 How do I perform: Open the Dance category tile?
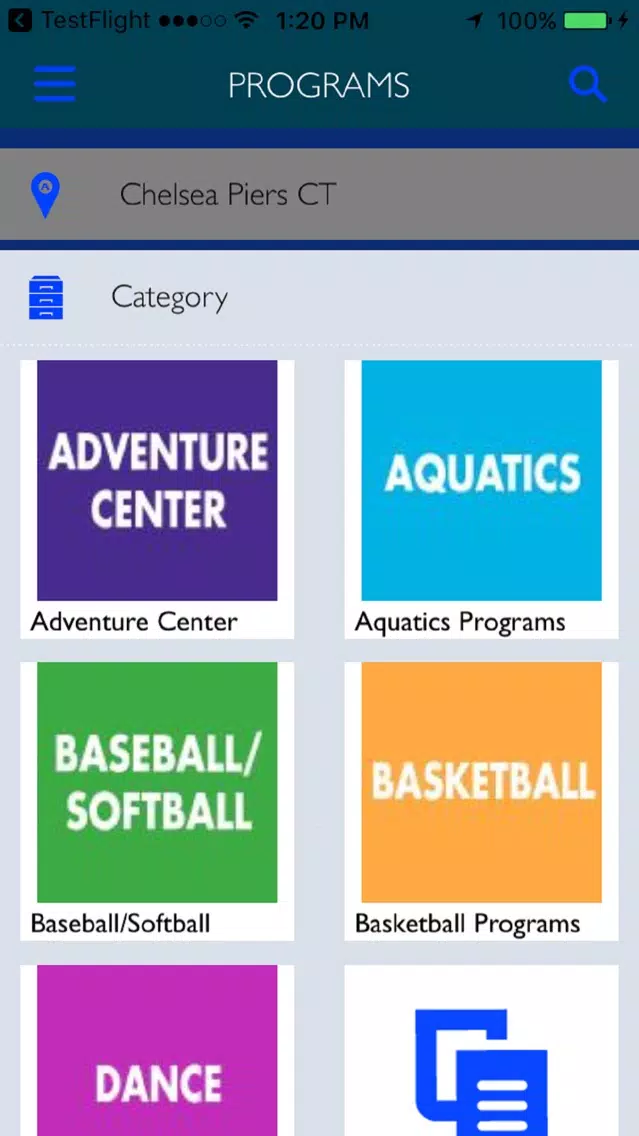coord(157,1050)
